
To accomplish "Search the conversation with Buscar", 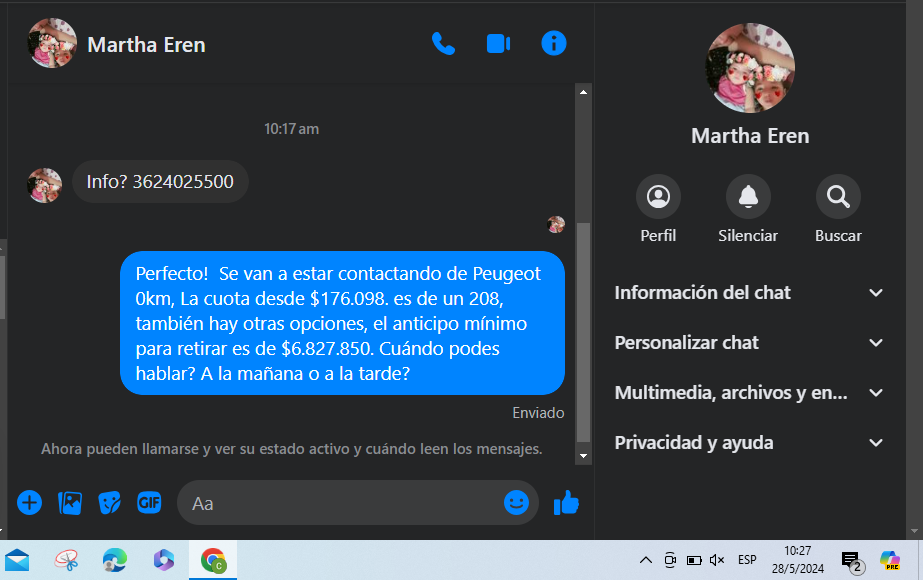I will (x=838, y=197).
